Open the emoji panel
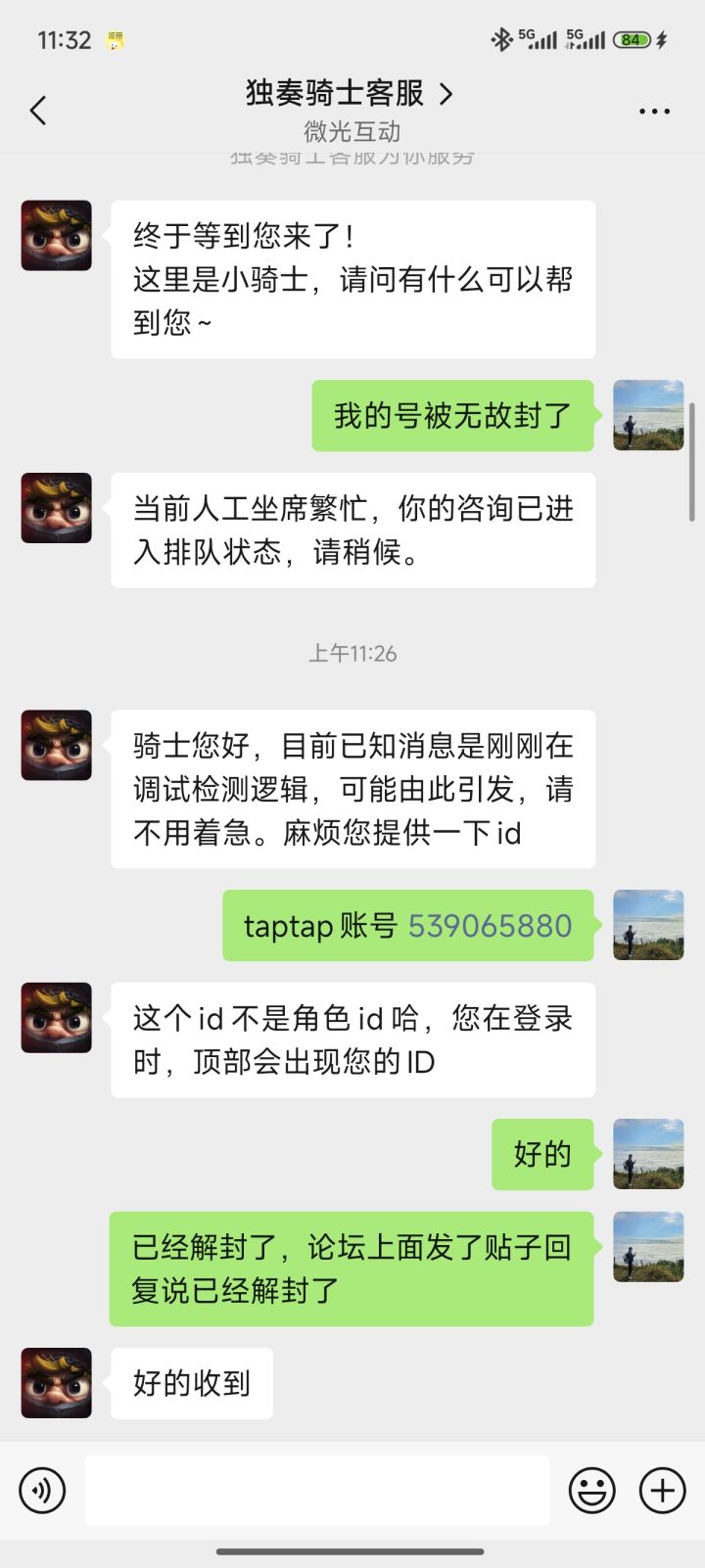705x1568 pixels. [x=591, y=1491]
